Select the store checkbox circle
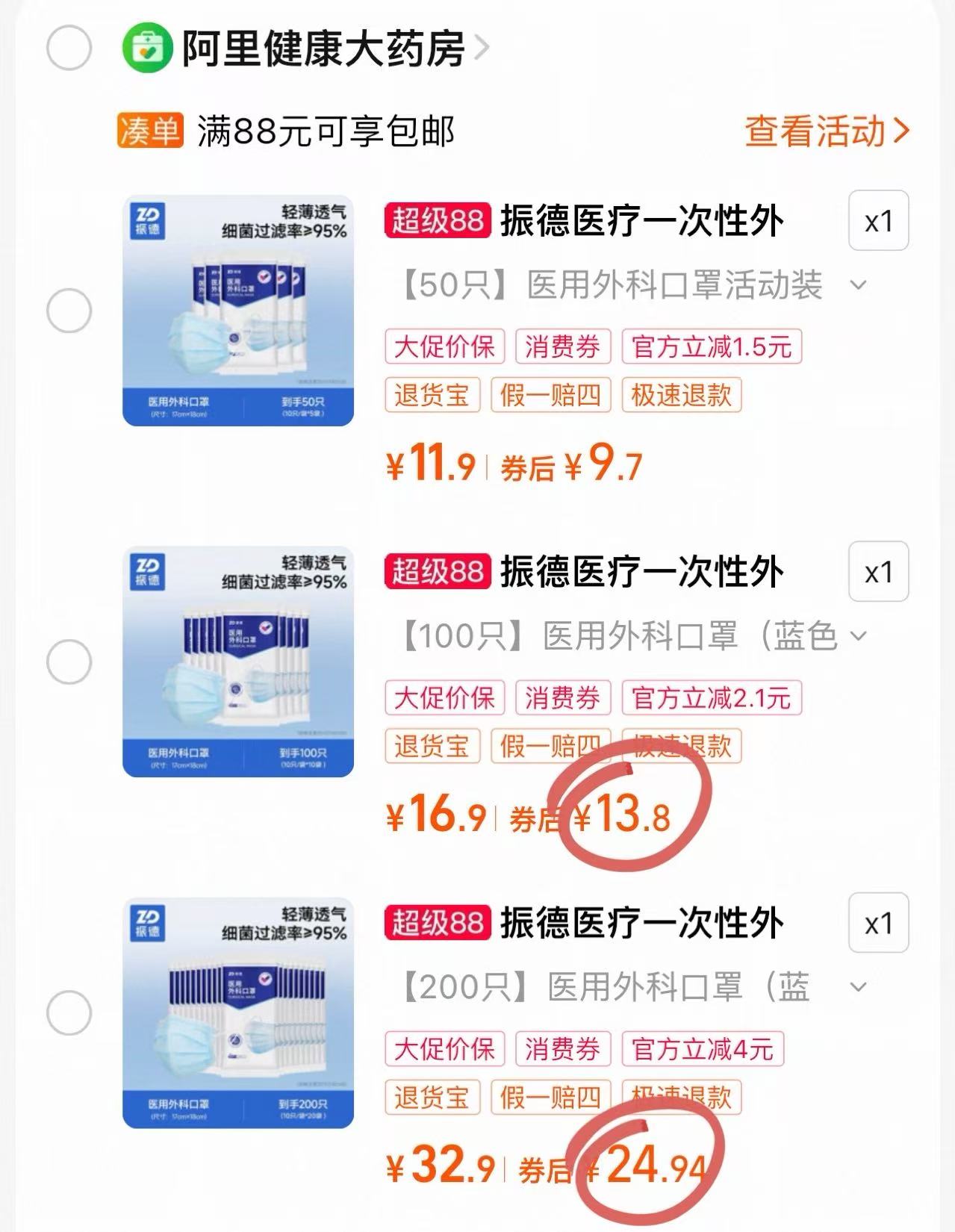Screen dimensions: 955x1232 68,46
